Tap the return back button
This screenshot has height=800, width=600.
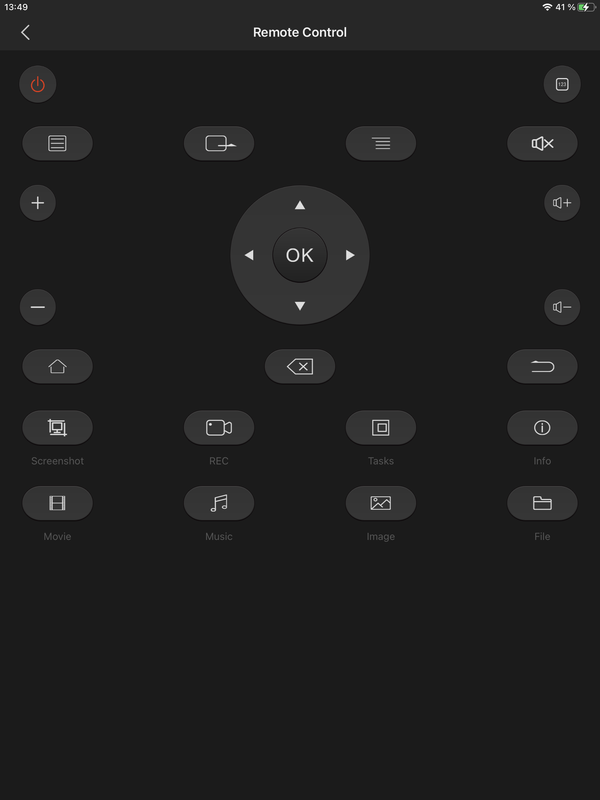pos(542,367)
